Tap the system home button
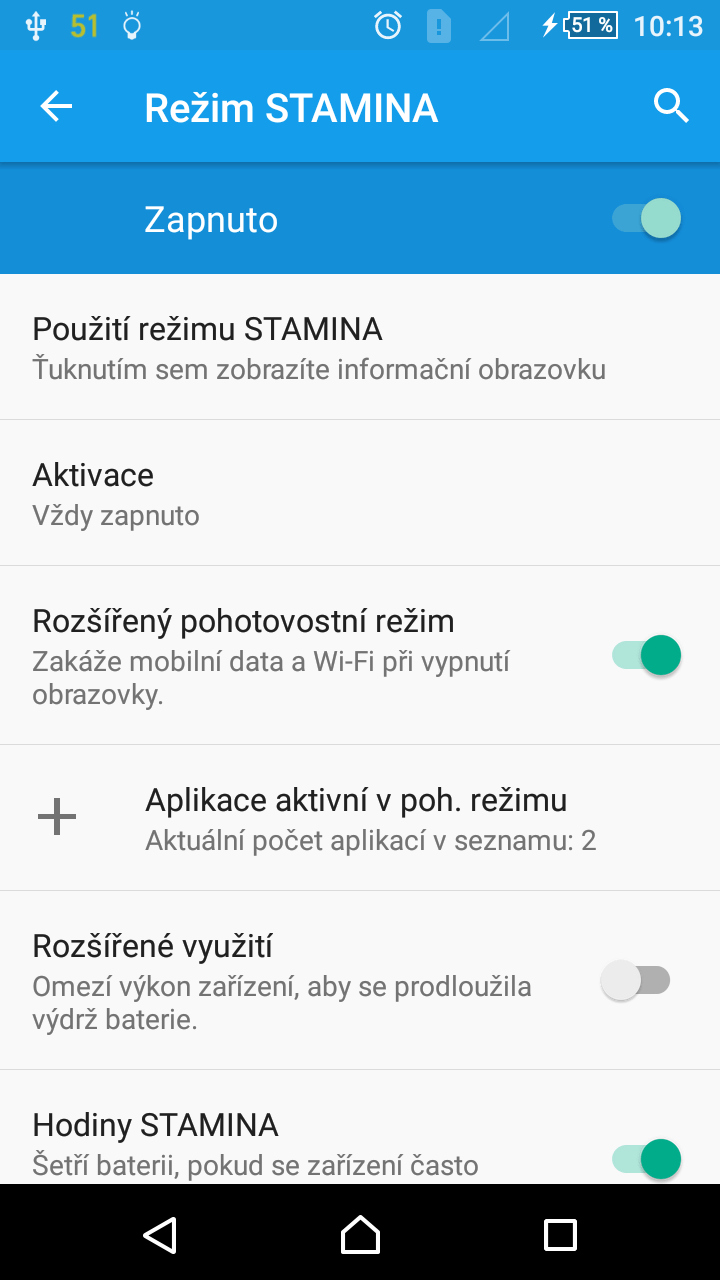This screenshot has height=1280, width=720. click(360, 1234)
